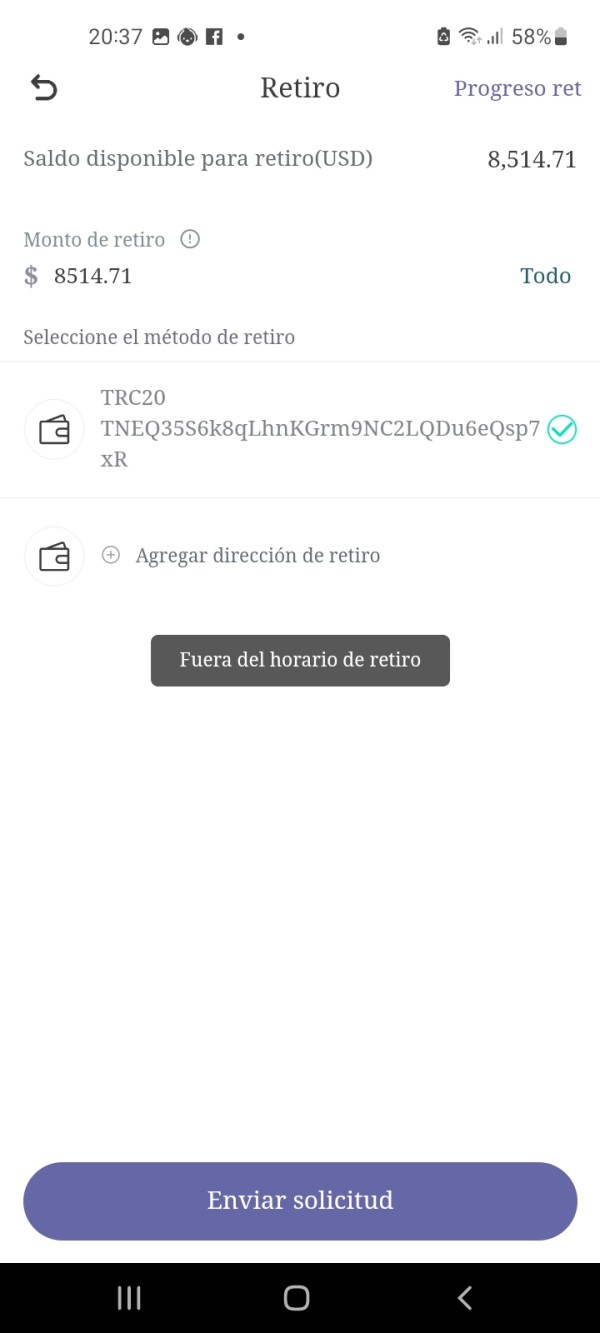Open Progreso ret withdrawal progress link
This screenshot has width=600, height=1333.
(x=517, y=88)
